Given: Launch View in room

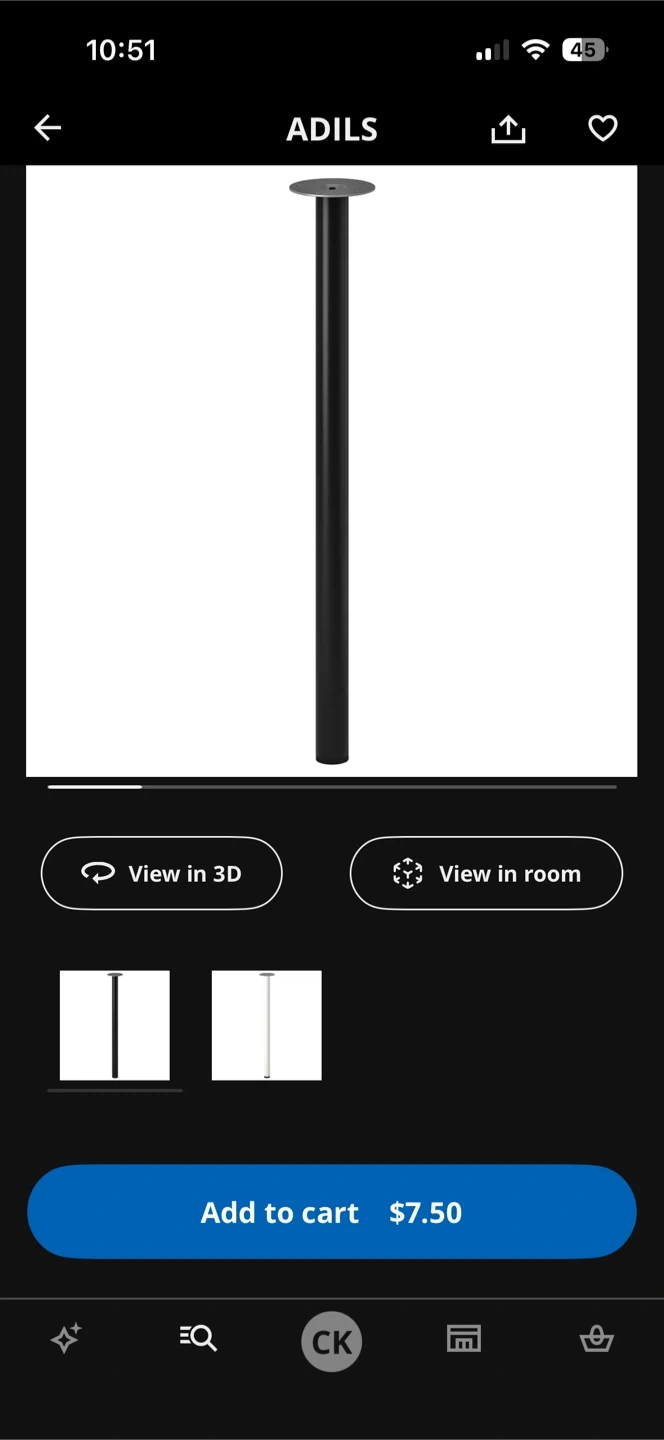Looking at the screenshot, I should point(486,873).
